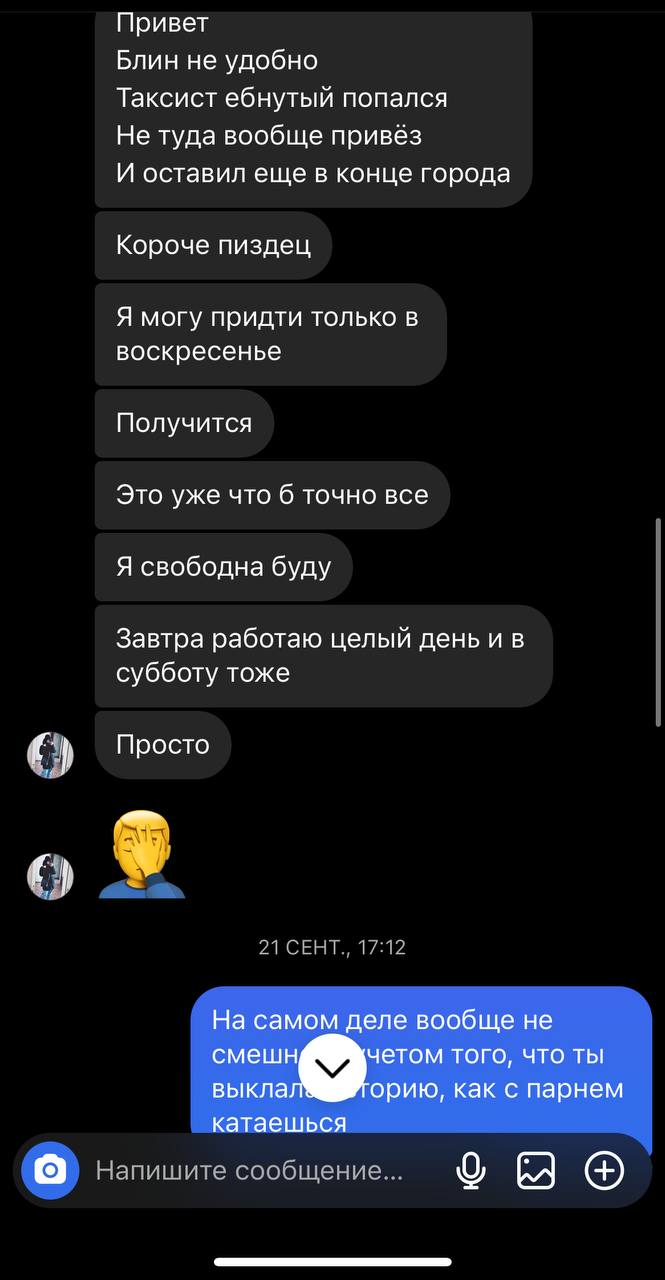
Task: Open the camera from the message bar
Action: point(50,1170)
